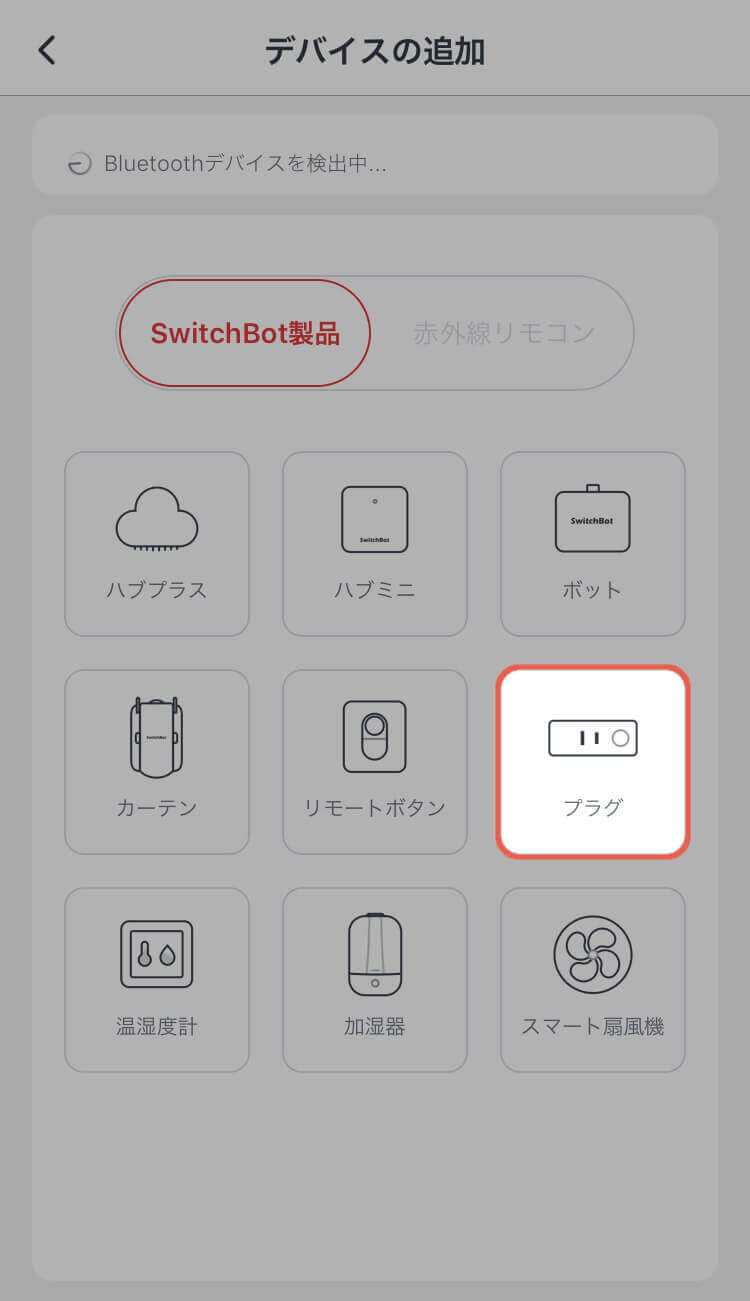Screen dimensions: 750x1301
Task: Select the 加湿器 device
Action: pos(375,980)
